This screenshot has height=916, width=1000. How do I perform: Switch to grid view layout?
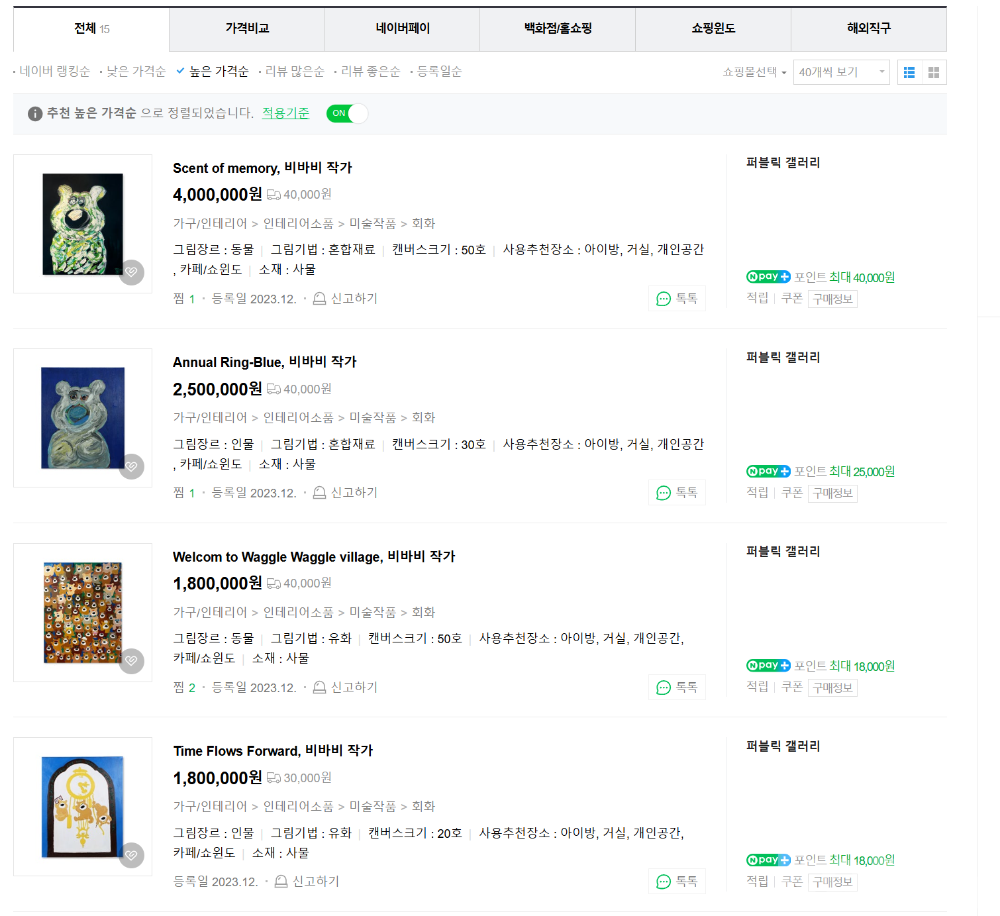[x=934, y=72]
